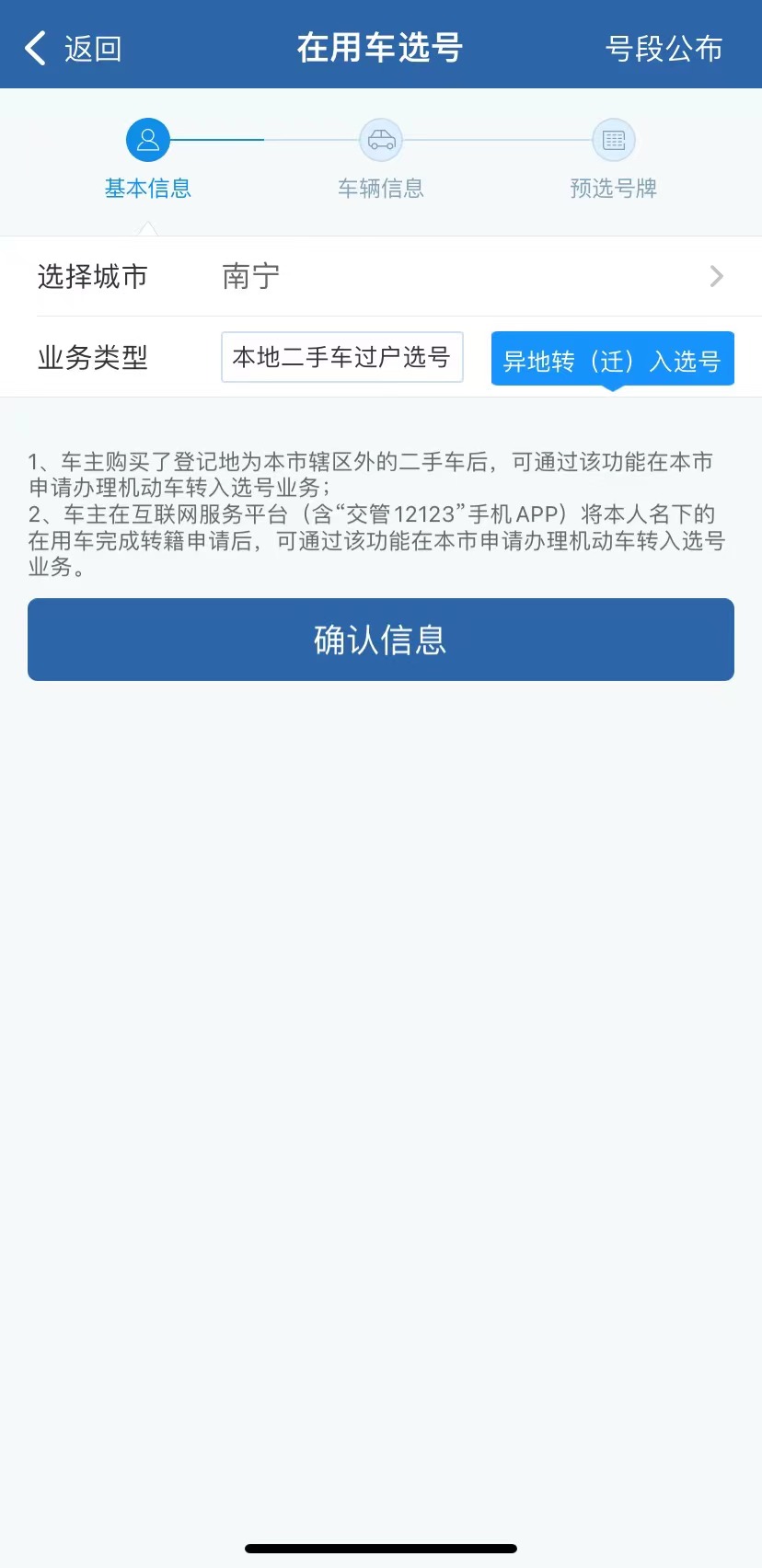Viewport: 762px width, 1568px height.
Task: Select the person icon above 基本信息
Action: (147, 139)
